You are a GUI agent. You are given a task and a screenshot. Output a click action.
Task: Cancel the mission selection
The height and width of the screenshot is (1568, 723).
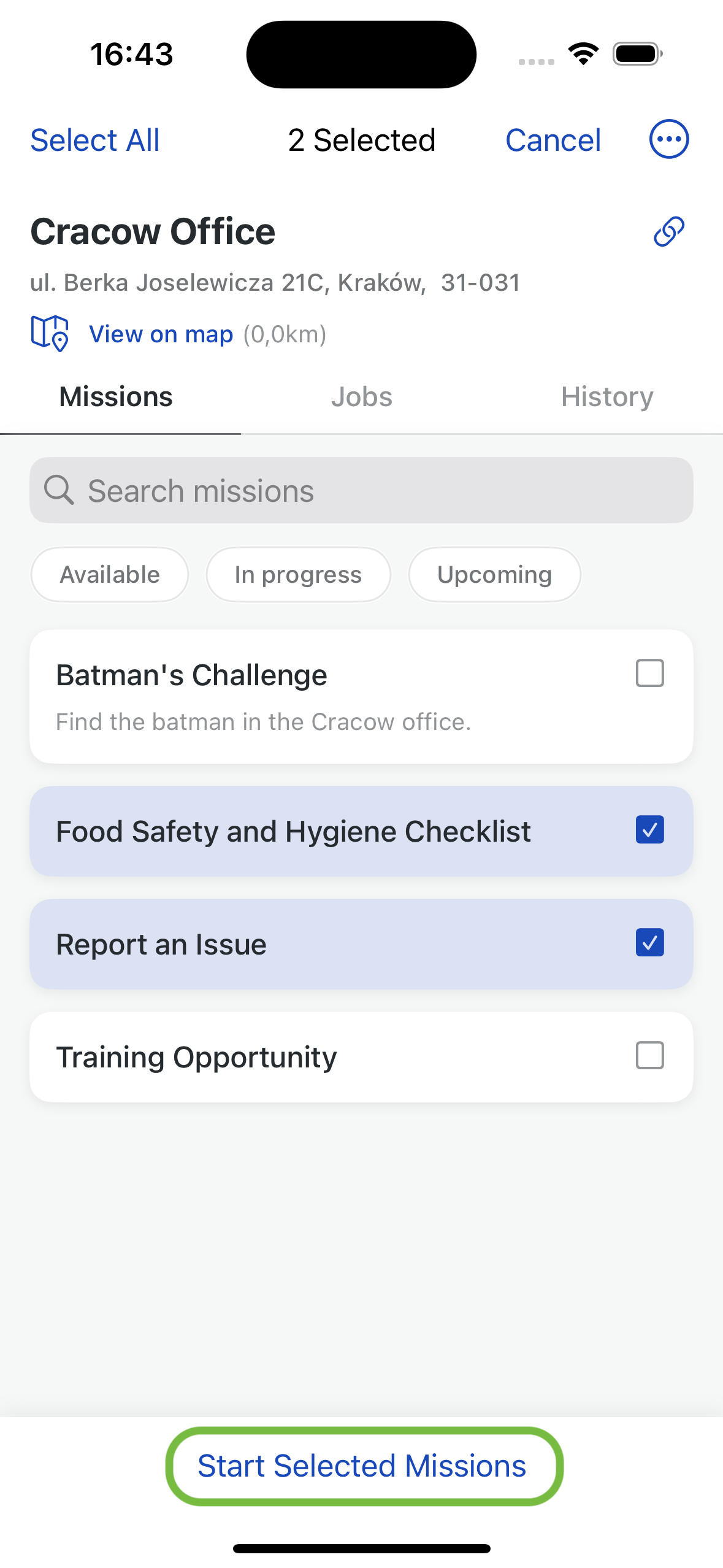(x=553, y=140)
